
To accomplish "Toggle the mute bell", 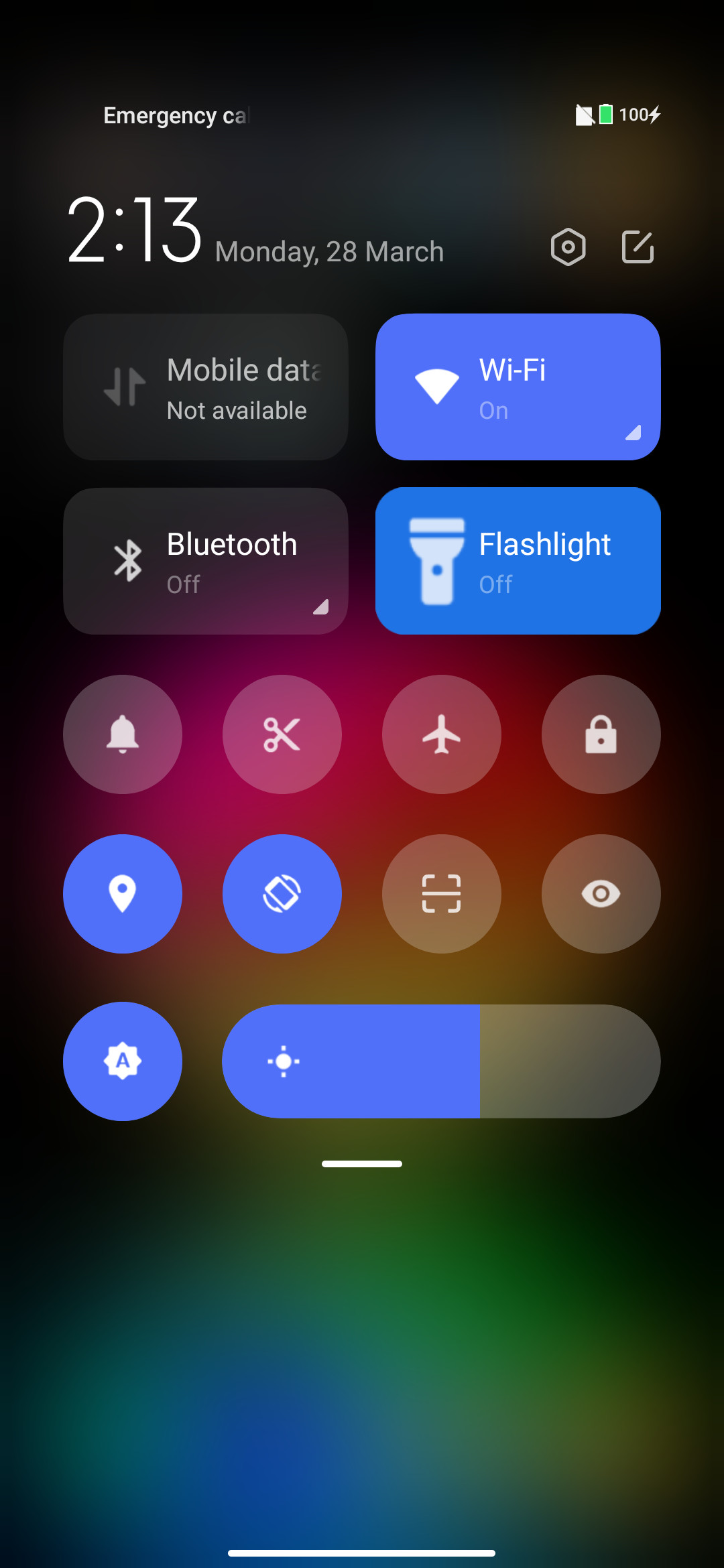I will (123, 734).
